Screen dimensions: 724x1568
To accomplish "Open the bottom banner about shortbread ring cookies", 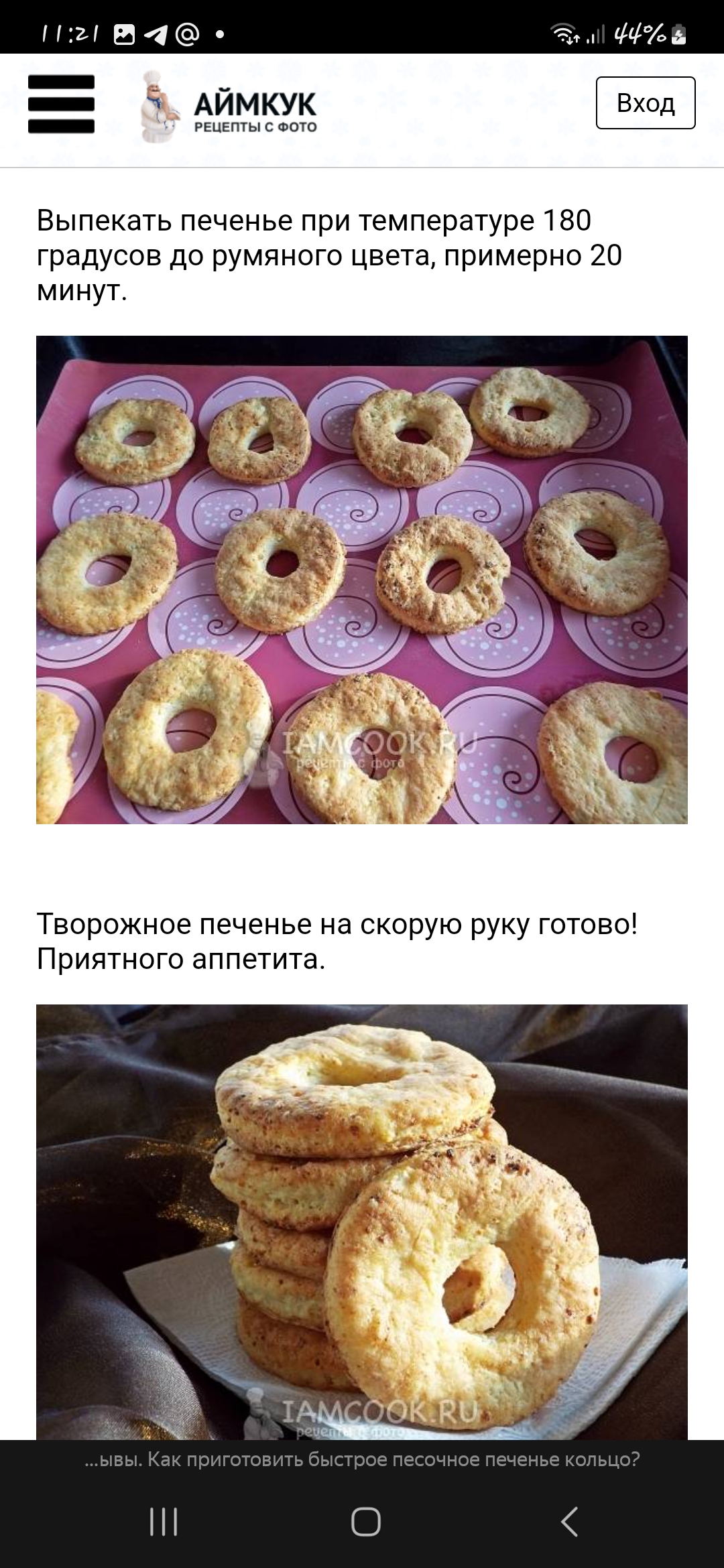I will pos(362,1459).
